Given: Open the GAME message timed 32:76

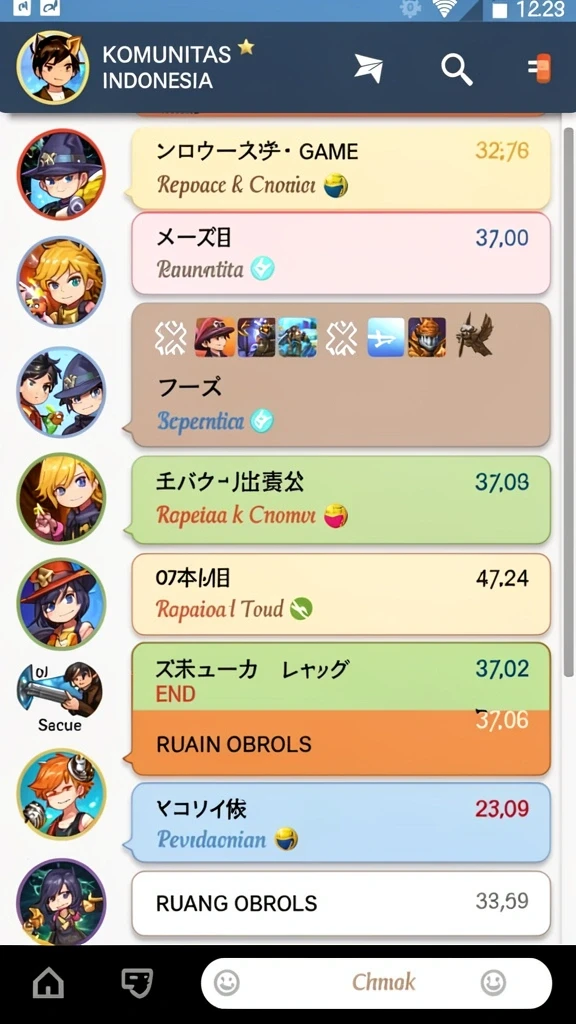Looking at the screenshot, I should tap(340, 168).
